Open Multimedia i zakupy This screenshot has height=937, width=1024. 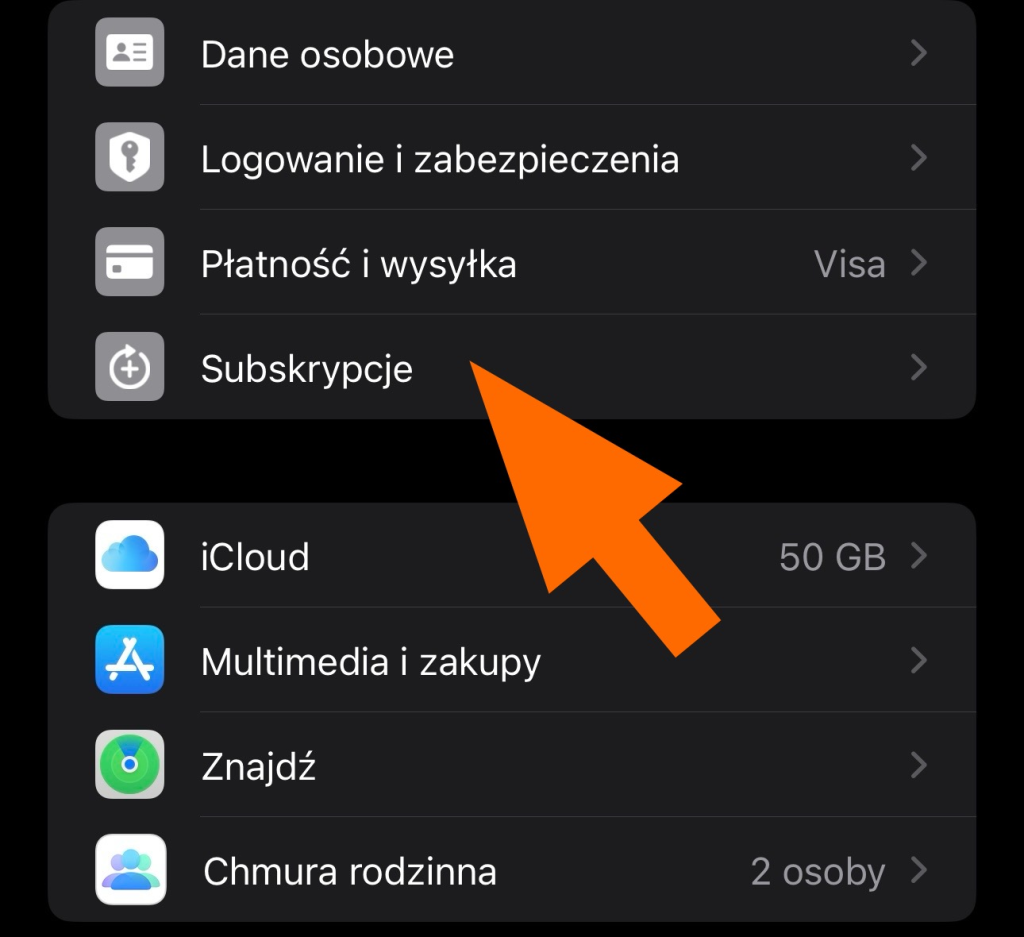(x=370, y=662)
